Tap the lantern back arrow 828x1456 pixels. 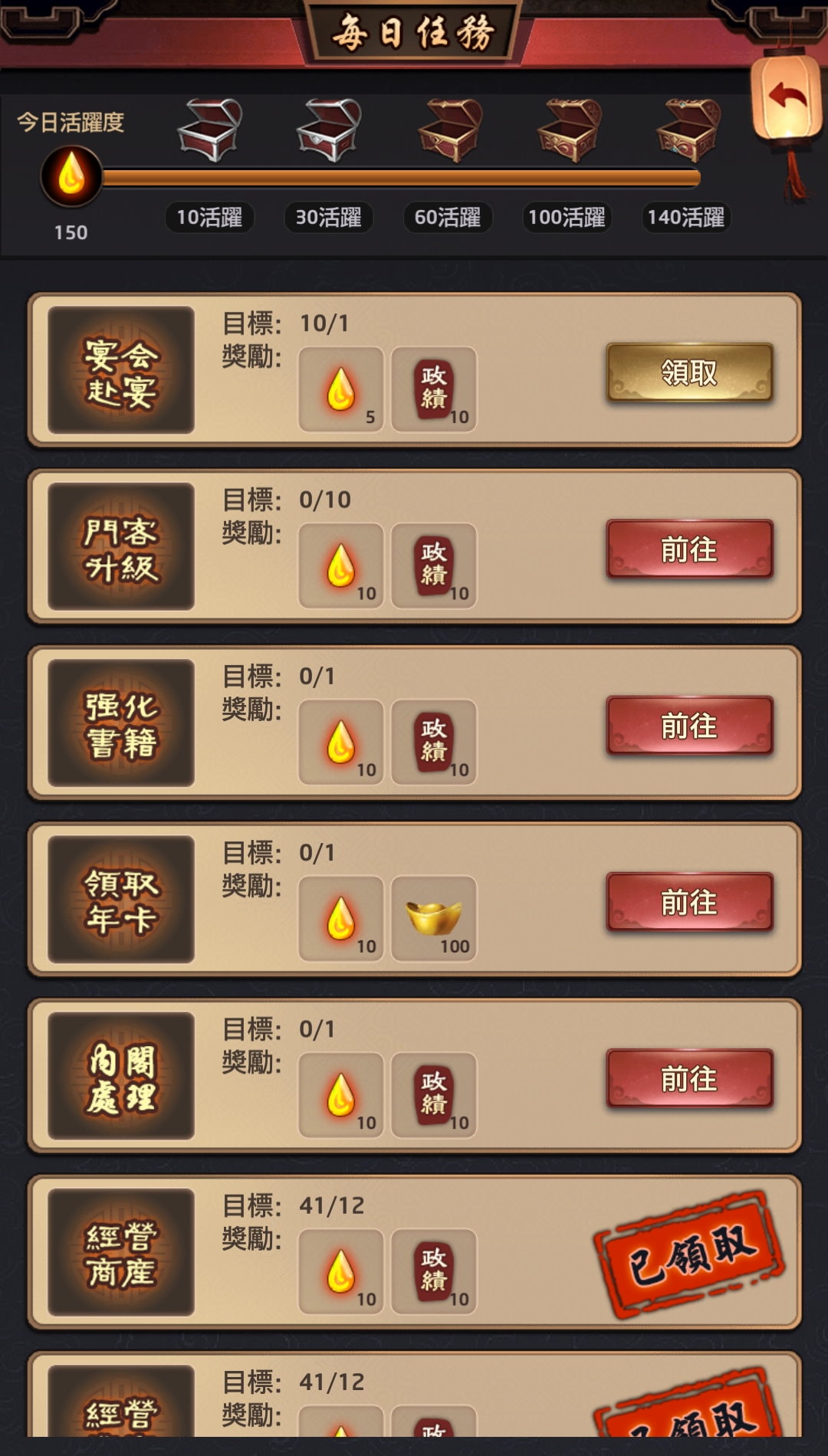787,97
